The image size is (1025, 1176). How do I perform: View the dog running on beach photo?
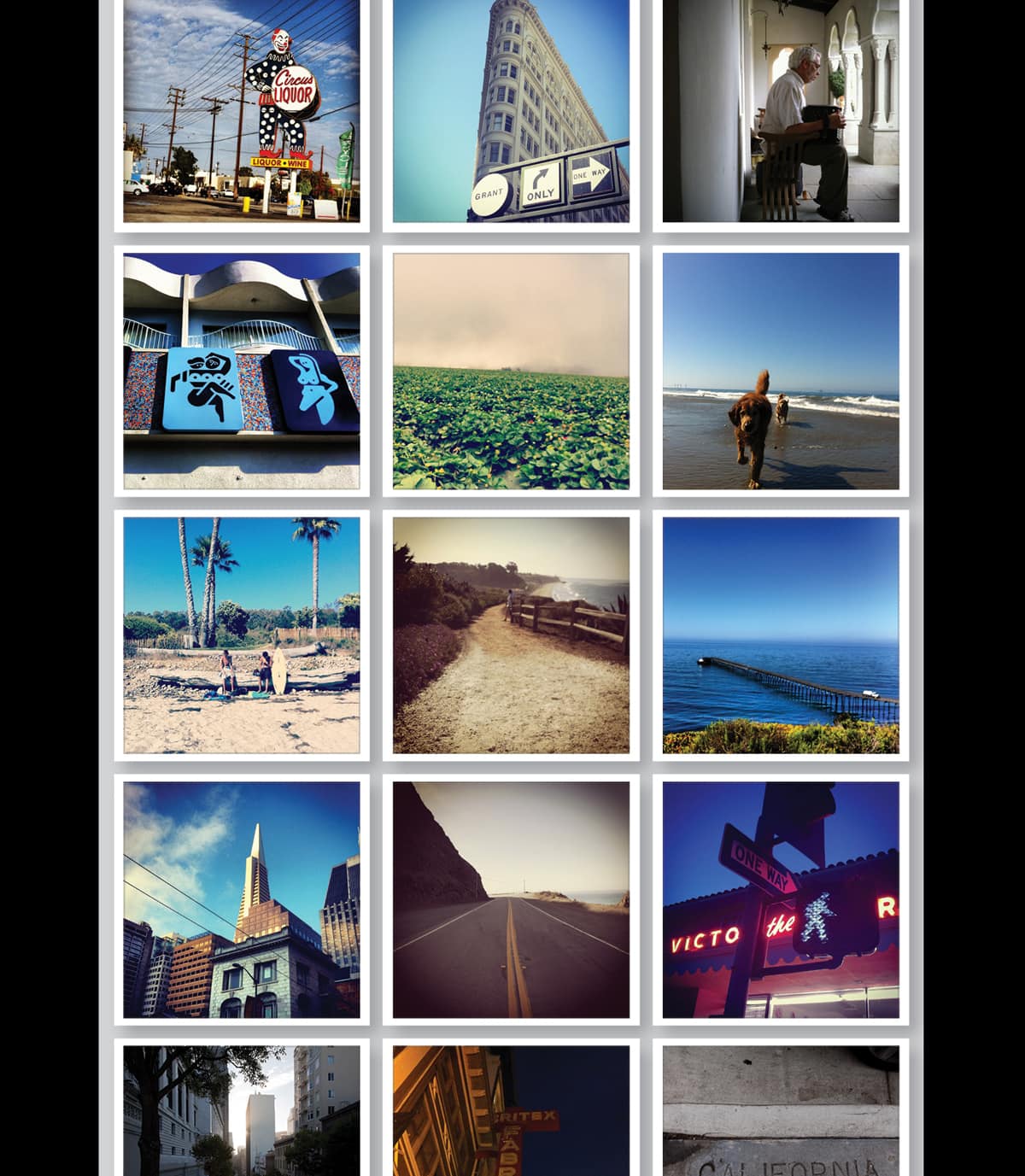781,371
